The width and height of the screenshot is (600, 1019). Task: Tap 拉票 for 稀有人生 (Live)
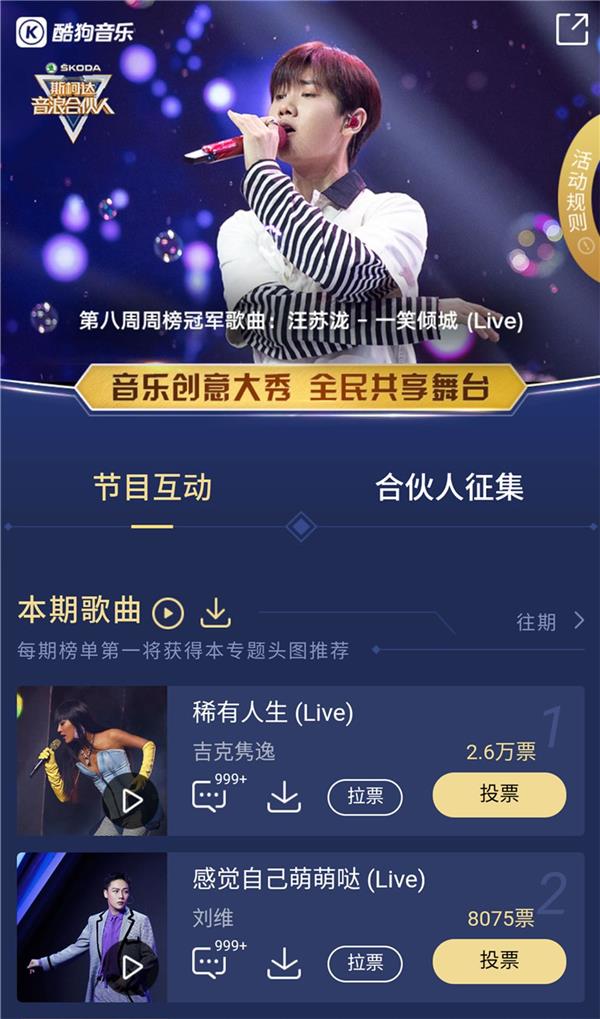365,797
